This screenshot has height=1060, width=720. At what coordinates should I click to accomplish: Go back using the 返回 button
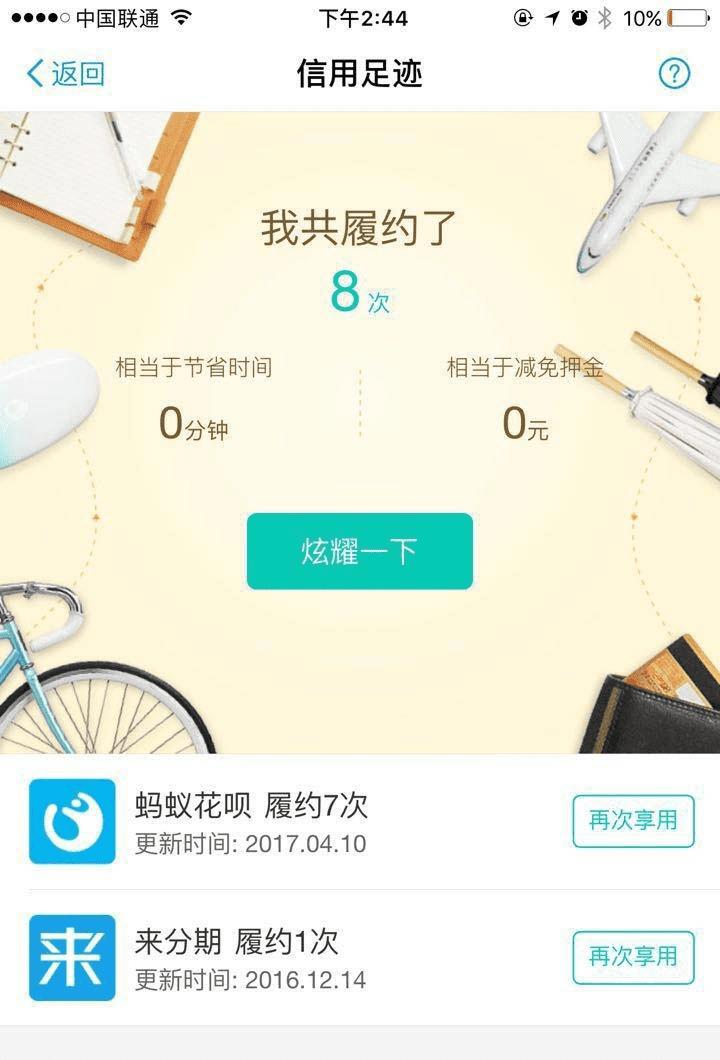point(66,73)
